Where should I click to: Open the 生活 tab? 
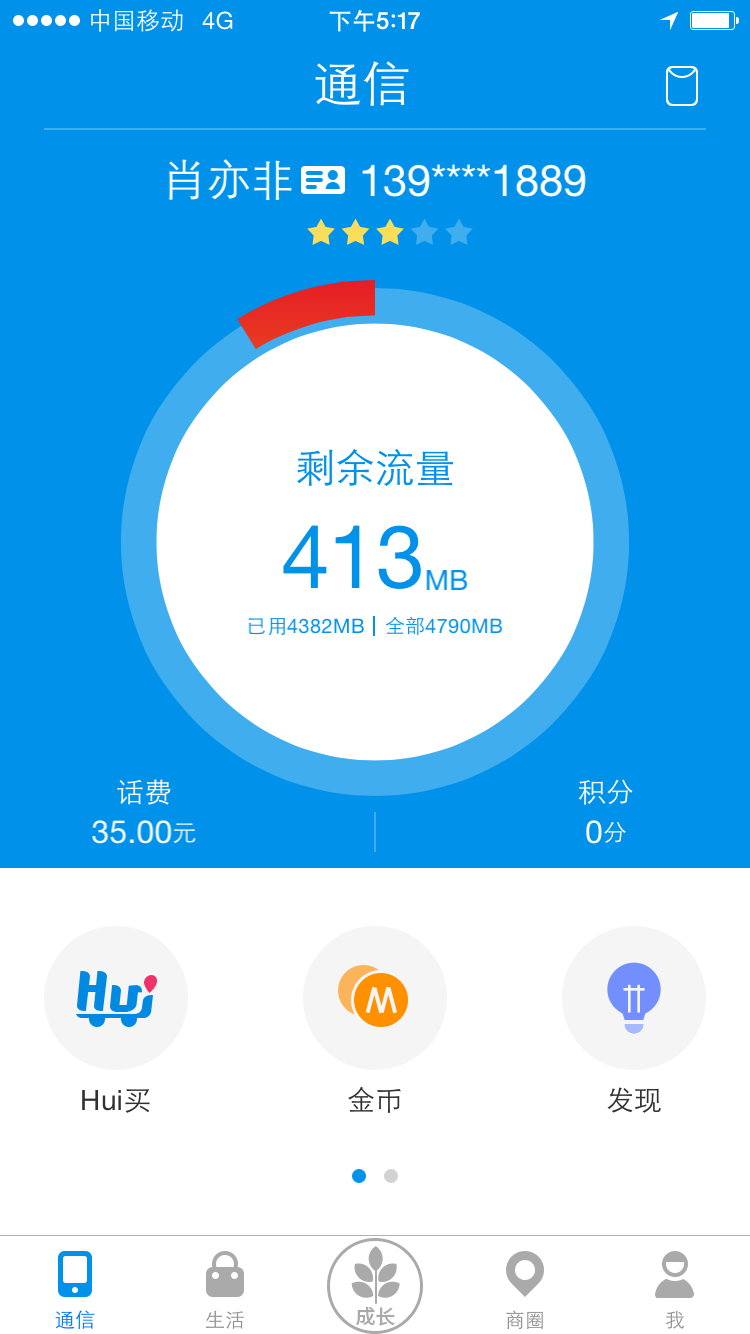click(224, 1285)
